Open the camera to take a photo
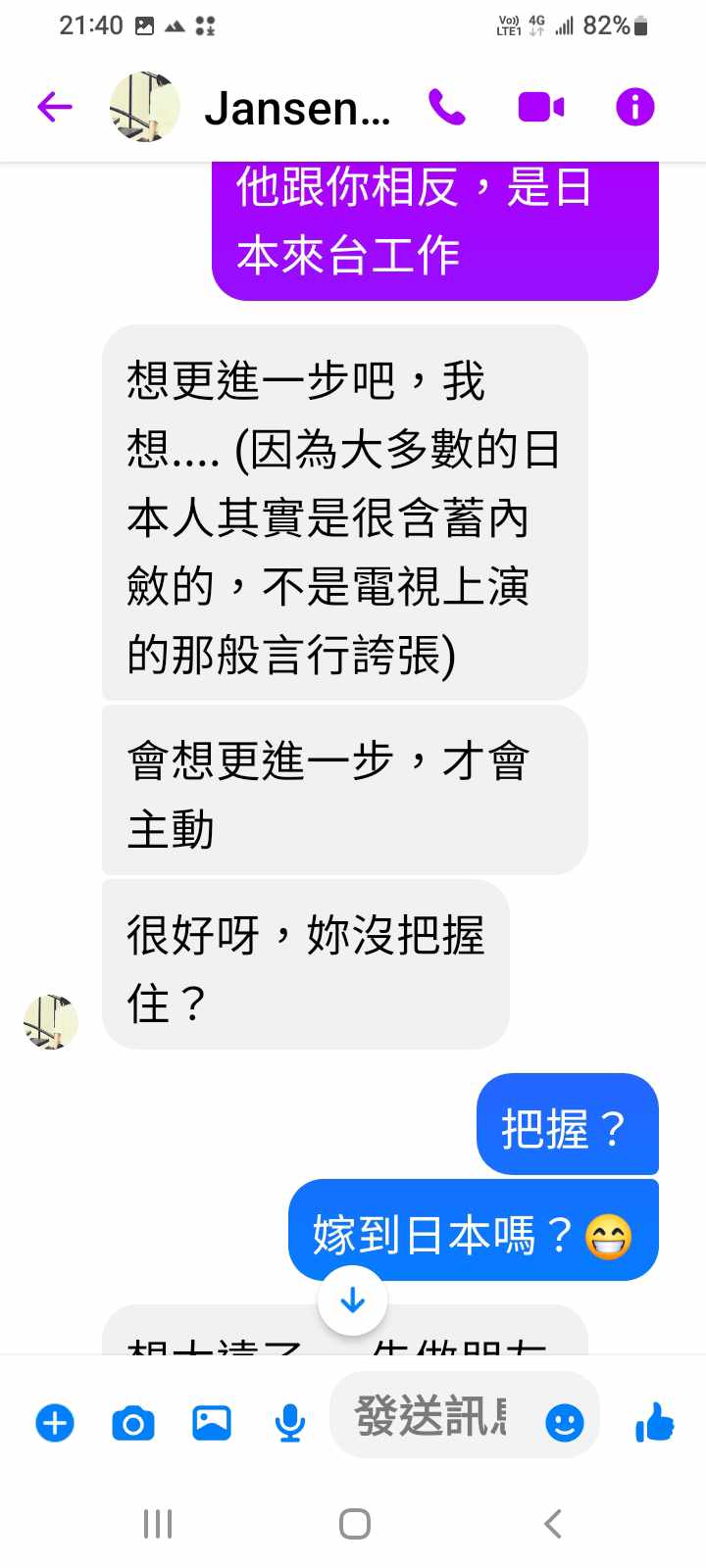This screenshot has height=1568, width=706. (133, 1422)
